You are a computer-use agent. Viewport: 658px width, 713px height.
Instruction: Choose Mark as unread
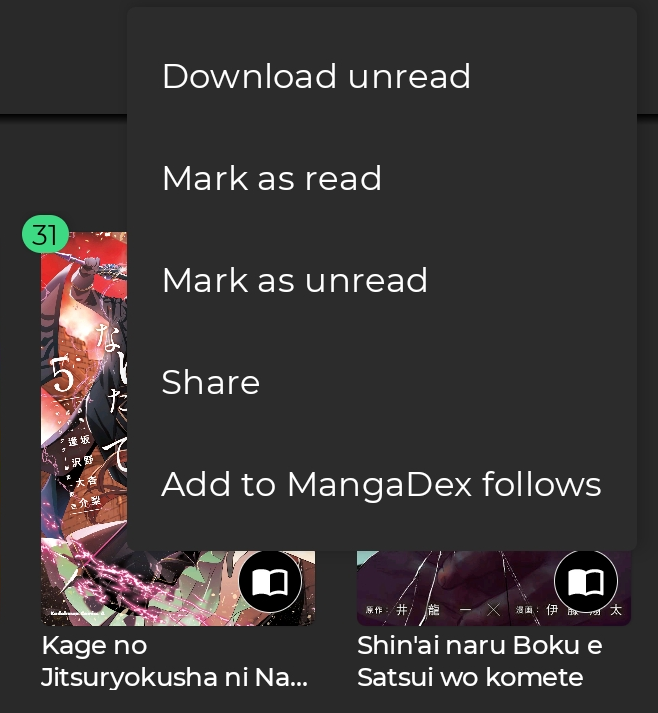coord(295,280)
